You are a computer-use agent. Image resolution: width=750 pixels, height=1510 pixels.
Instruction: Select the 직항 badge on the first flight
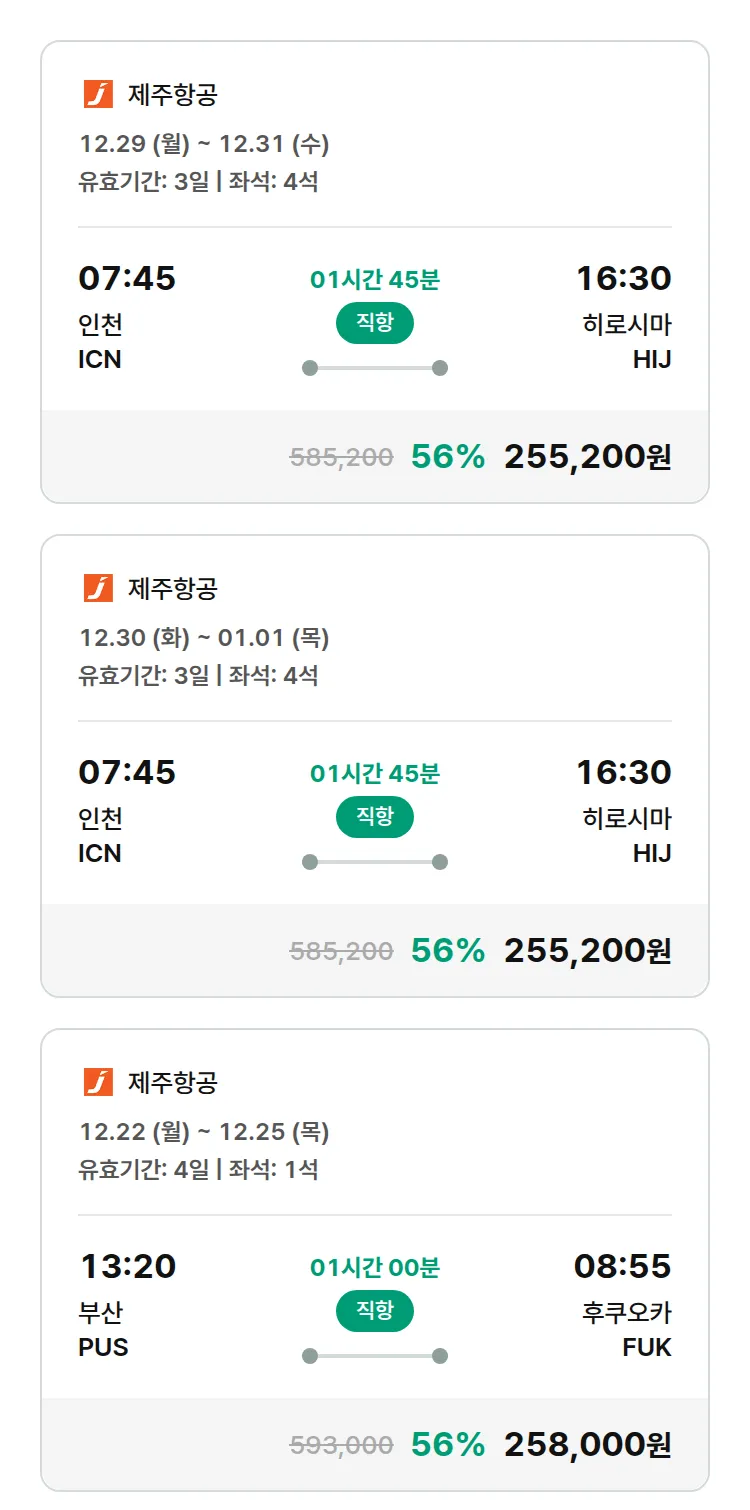pos(374,324)
